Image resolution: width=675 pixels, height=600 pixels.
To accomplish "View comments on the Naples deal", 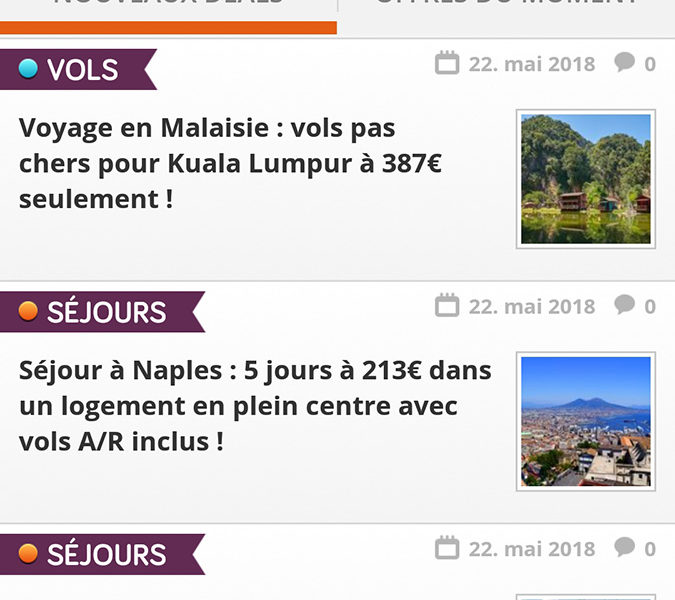I will pyautogui.click(x=635, y=306).
